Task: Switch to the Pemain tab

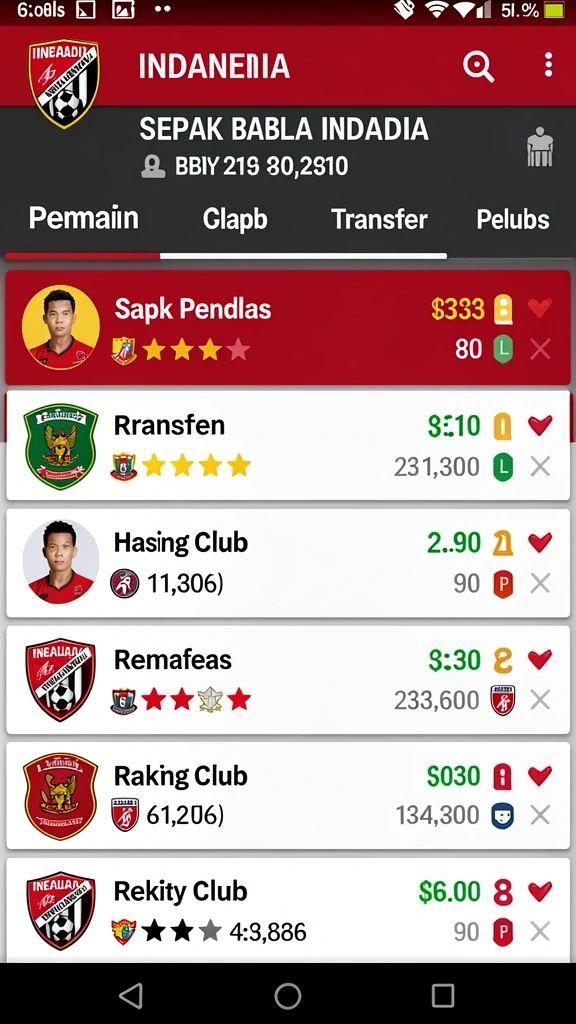Action: 84,217
